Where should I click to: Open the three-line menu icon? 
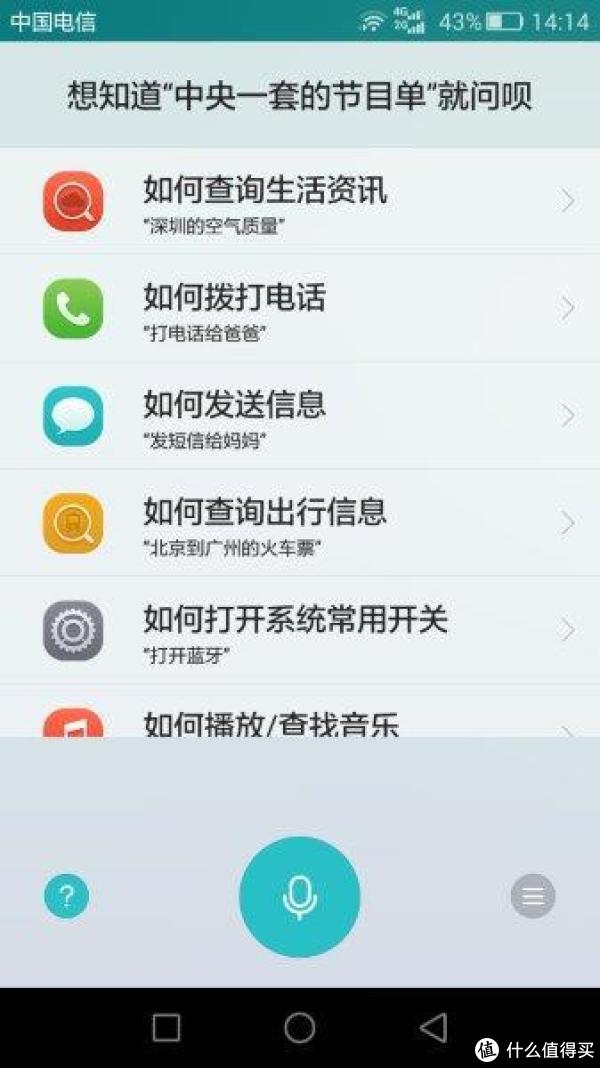tap(532, 896)
